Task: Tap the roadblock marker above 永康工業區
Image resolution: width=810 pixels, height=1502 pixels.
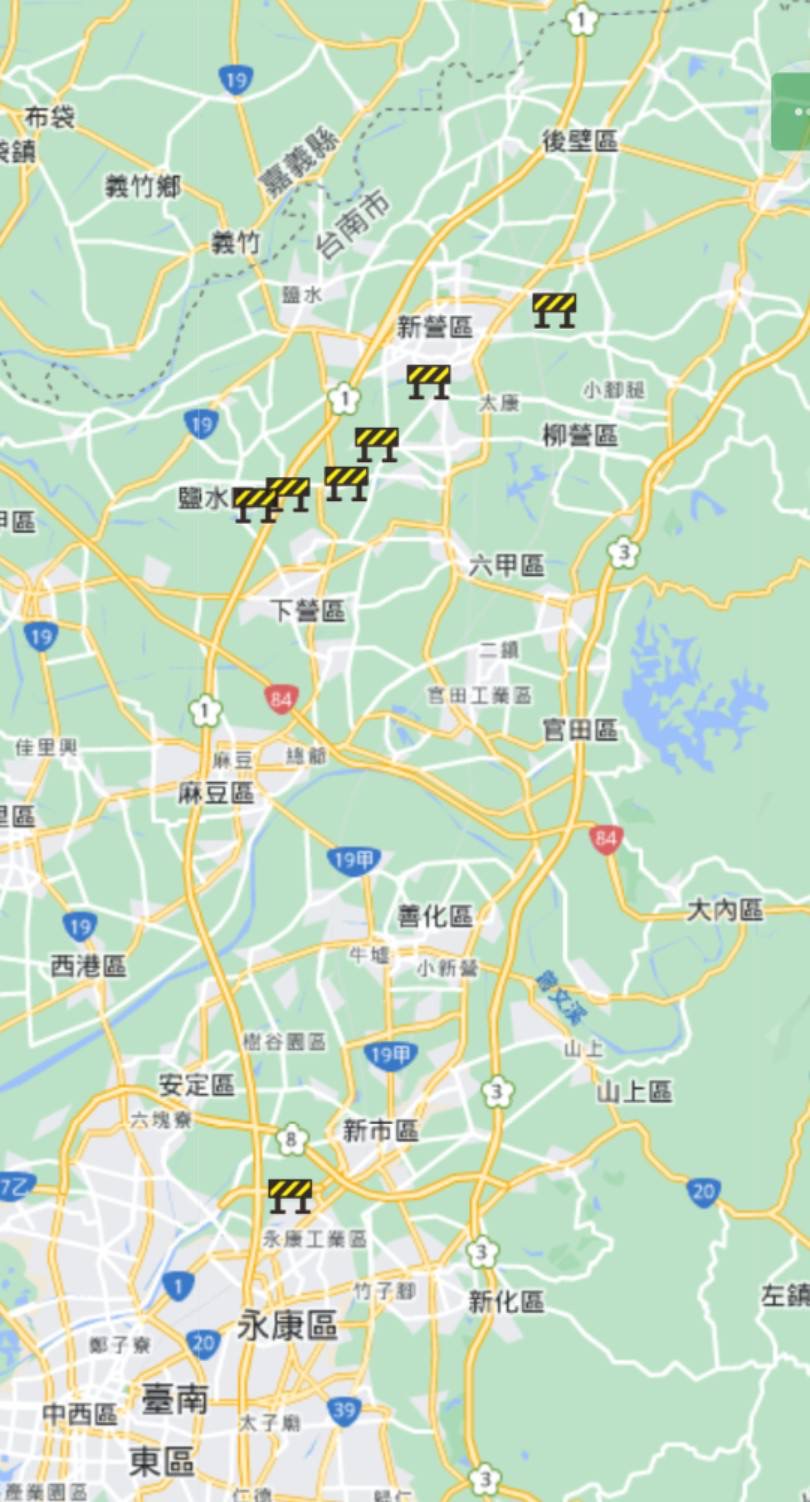Action: [x=290, y=1195]
